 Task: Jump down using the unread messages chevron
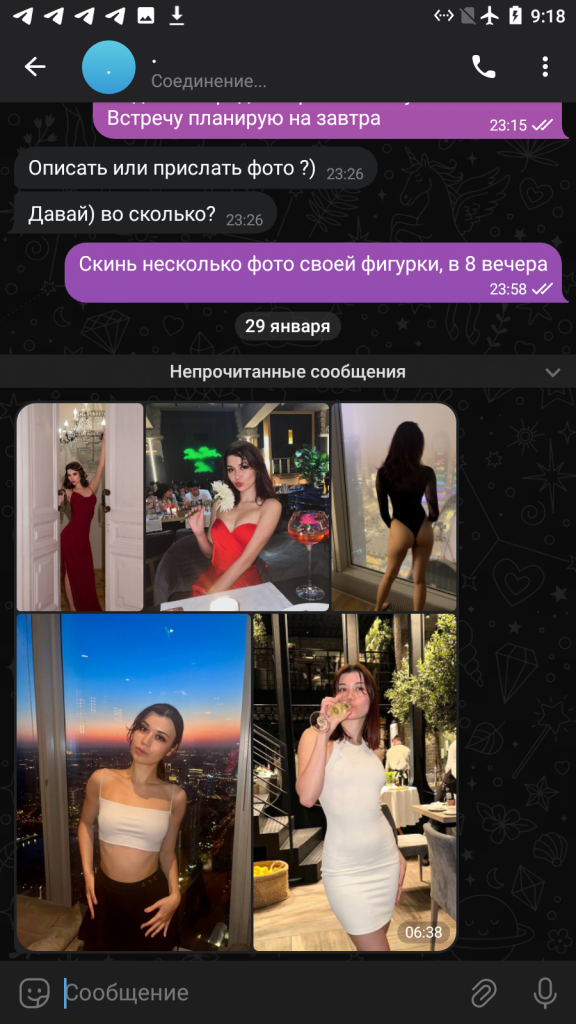pyautogui.click(x=552, y=372)
